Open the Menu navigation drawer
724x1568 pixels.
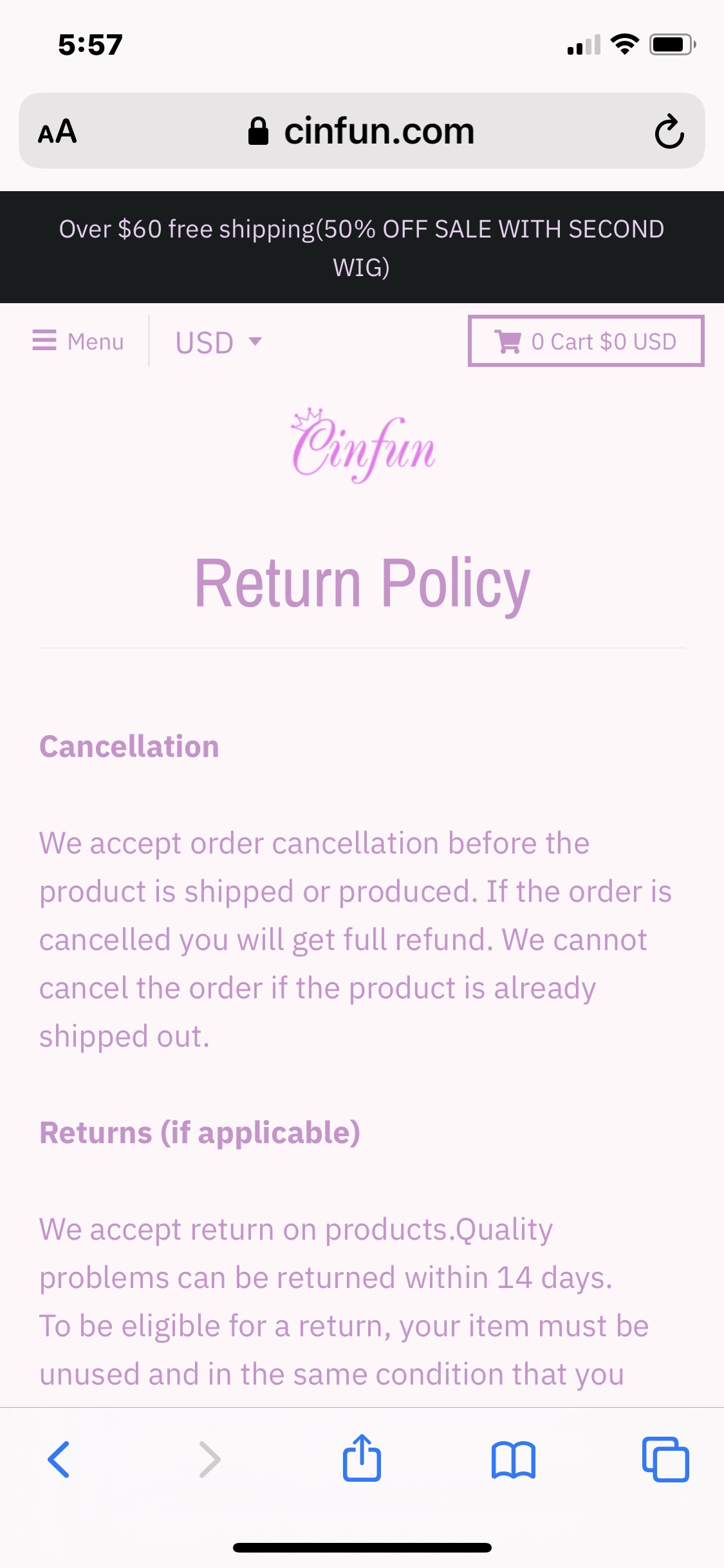(78, 341)
